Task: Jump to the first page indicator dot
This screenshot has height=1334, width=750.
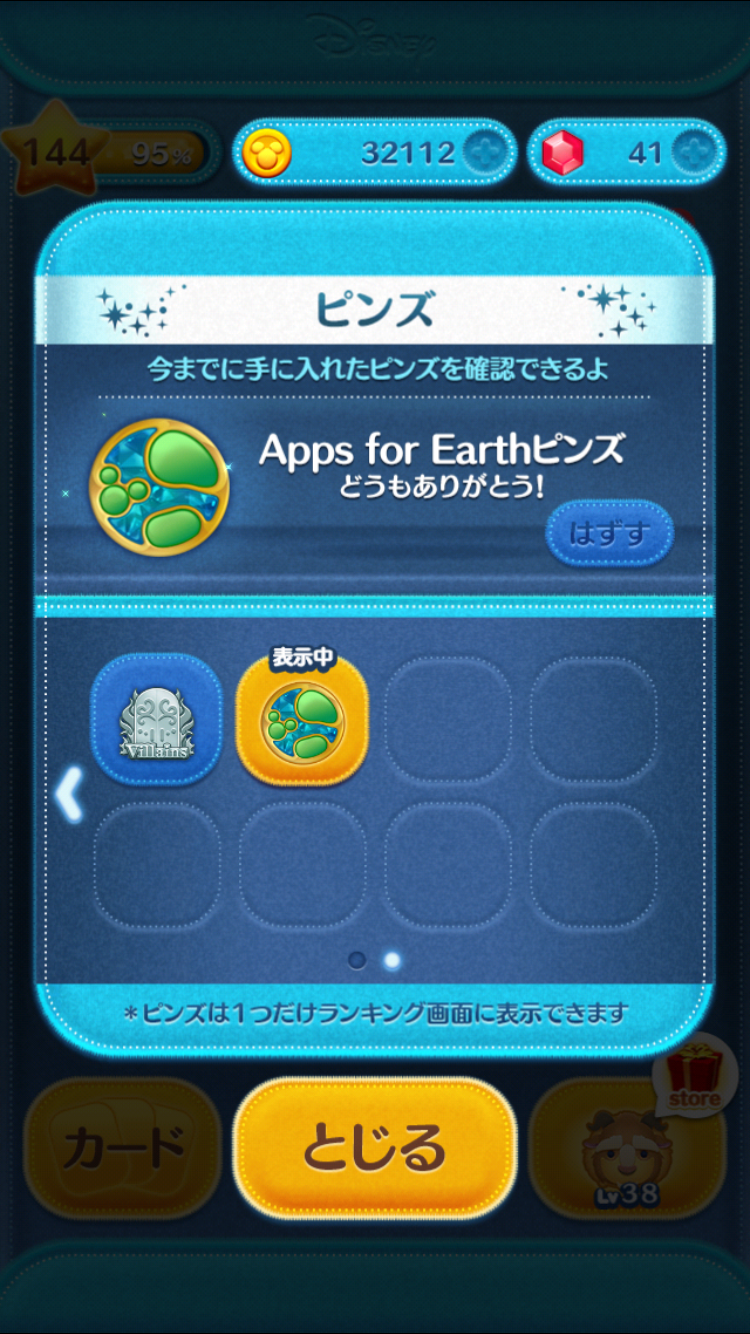Action: pyautogui.click(x=357, y=960)
